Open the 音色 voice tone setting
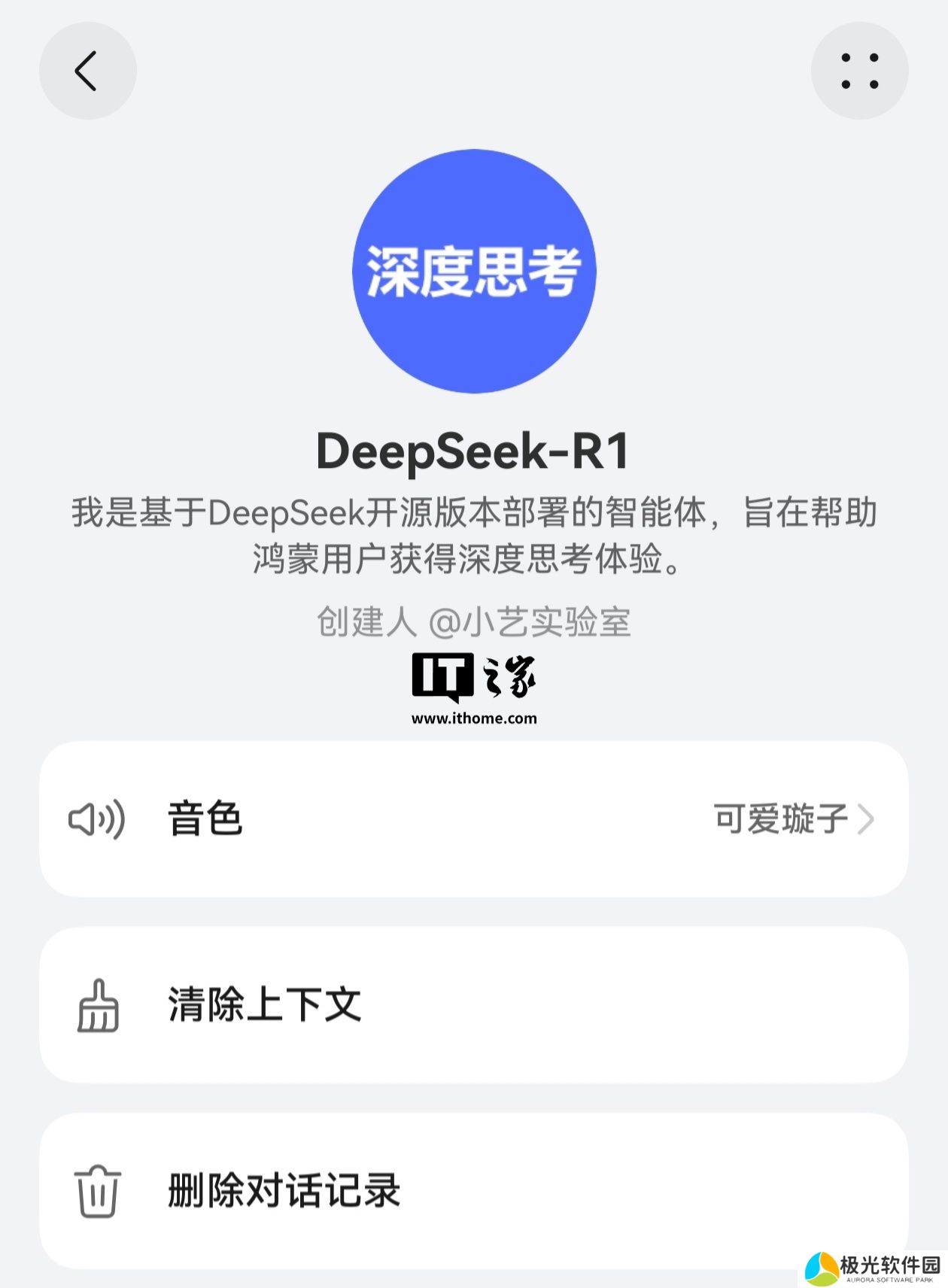Image resolution: width=948 pixels, height=1288 pixels. [x=473, y=819]
